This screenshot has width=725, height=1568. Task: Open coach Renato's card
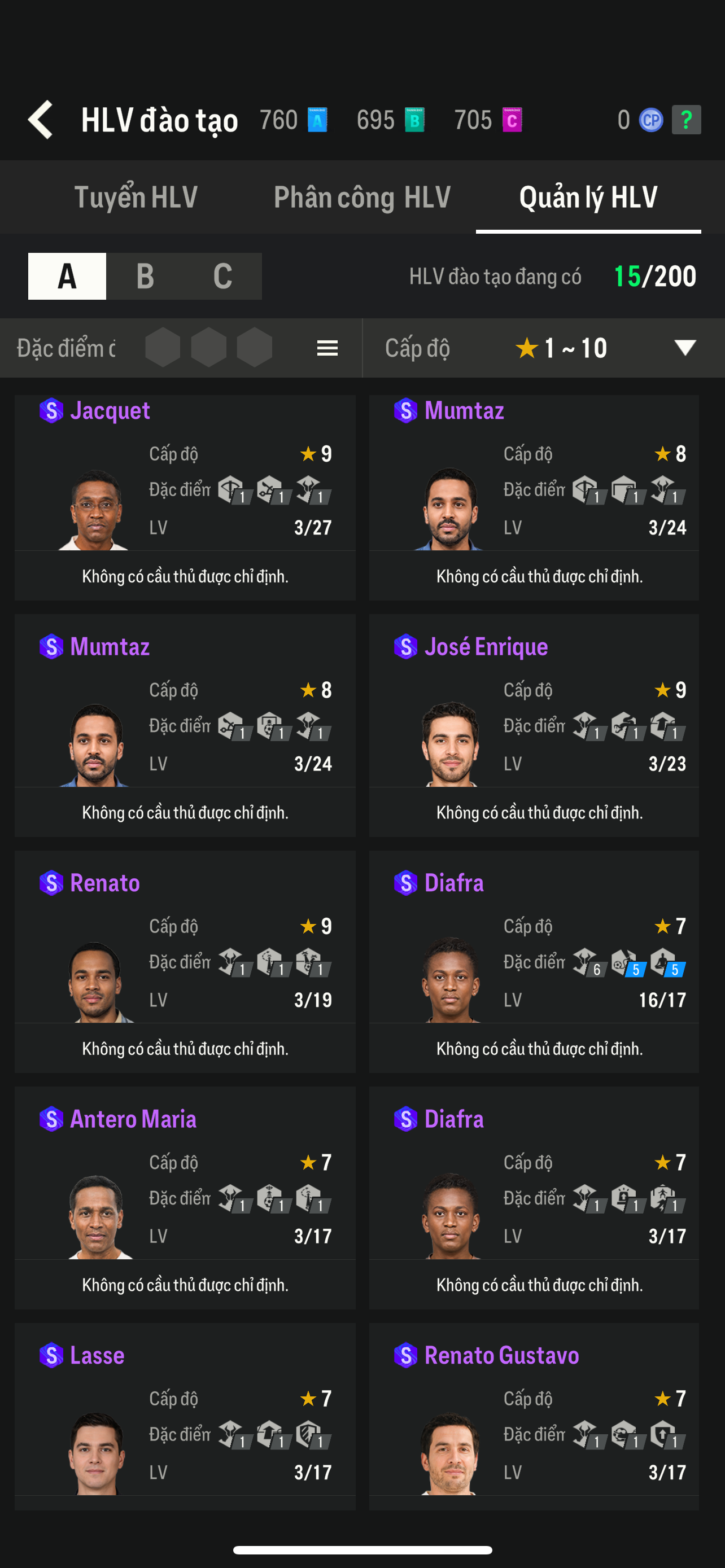(185, 961)
